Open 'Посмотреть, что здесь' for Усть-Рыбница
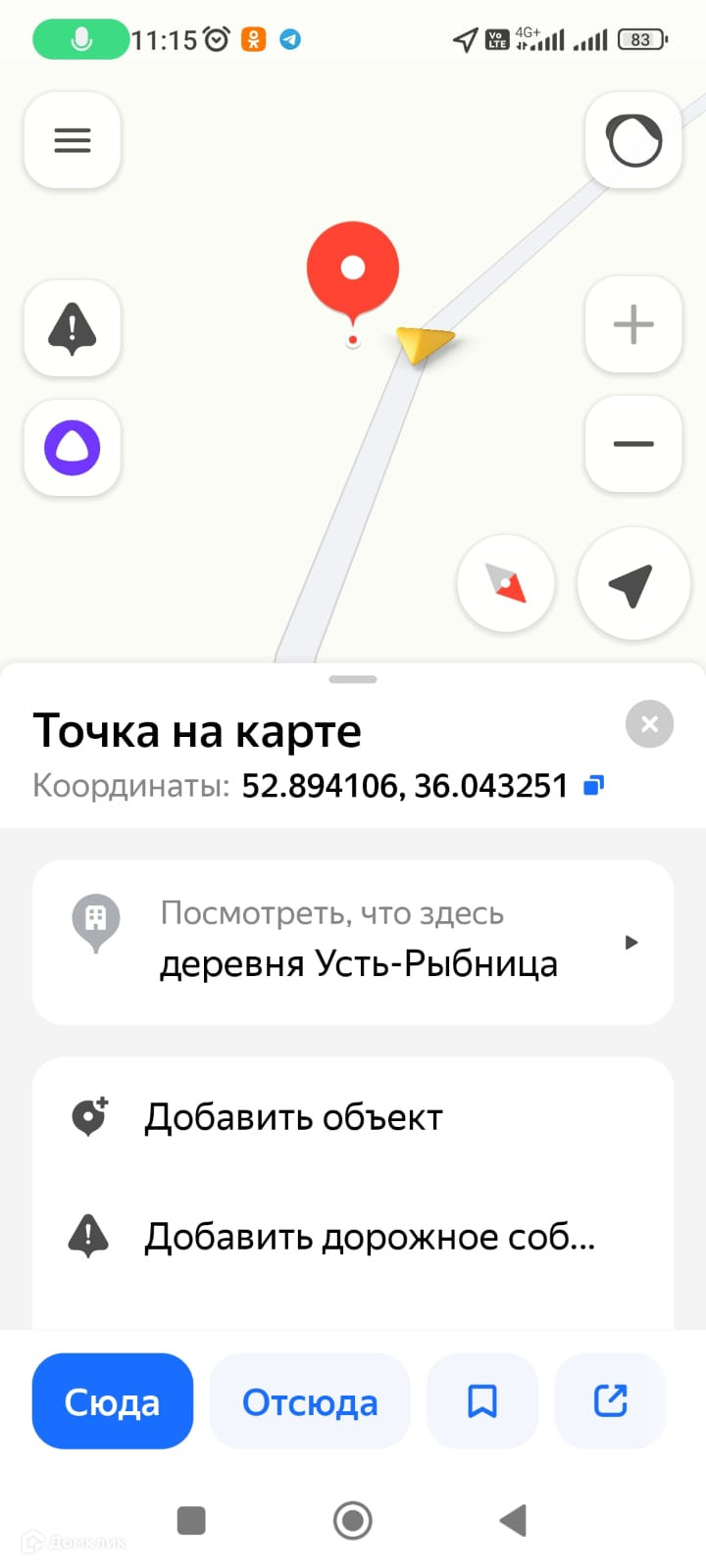The width and height of the screenshot is (706, 1568). pos(353,942)
